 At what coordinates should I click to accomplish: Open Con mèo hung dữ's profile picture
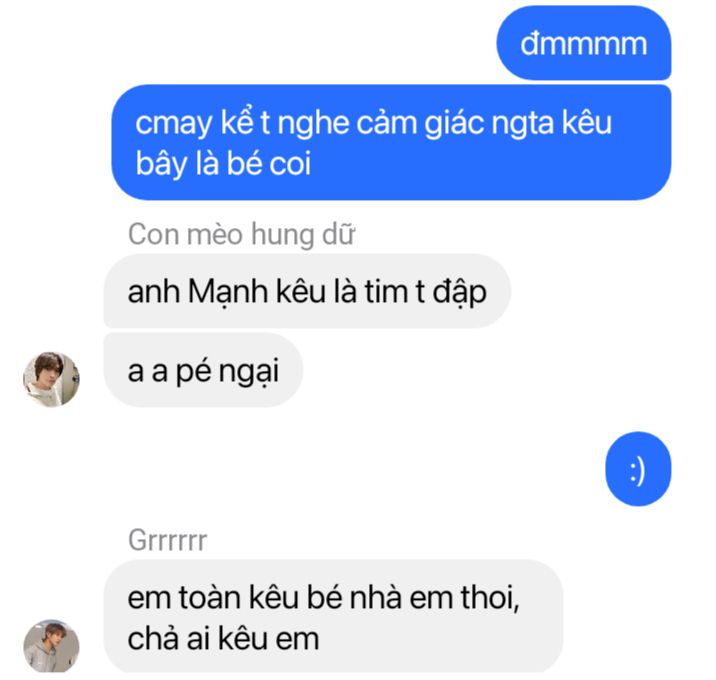click(x=51, y=379)
